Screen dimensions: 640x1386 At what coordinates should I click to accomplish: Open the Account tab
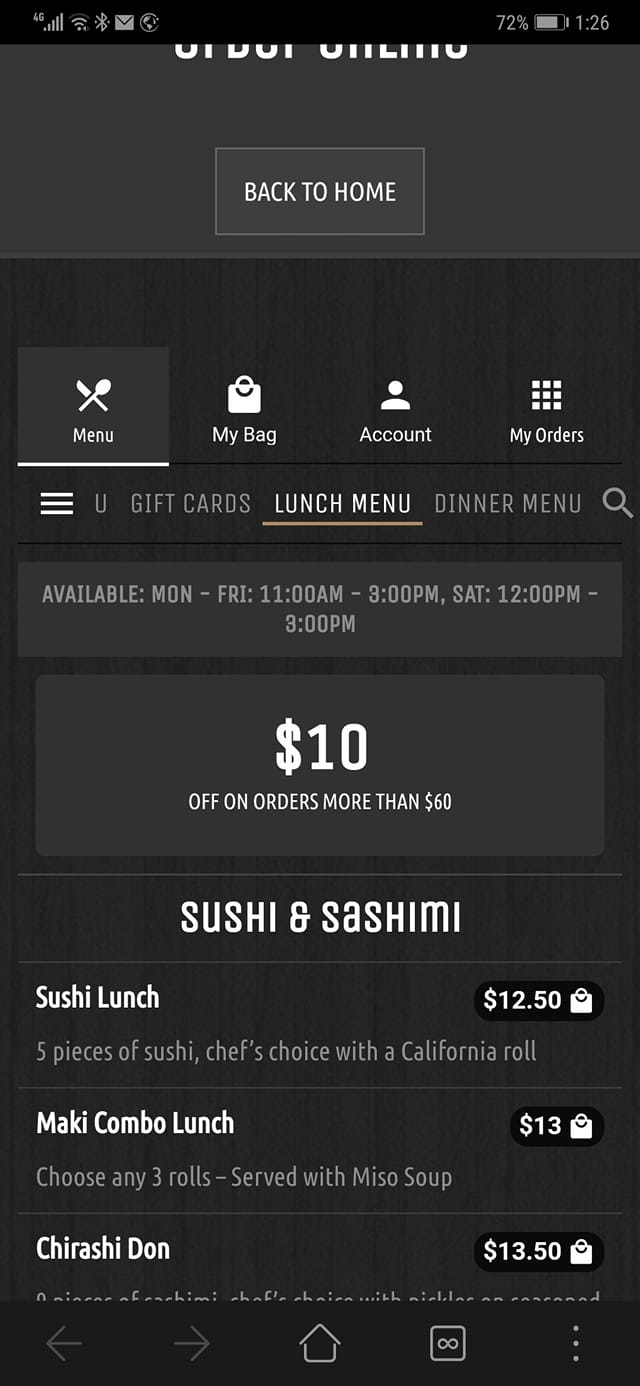click(x=395, y=407)
